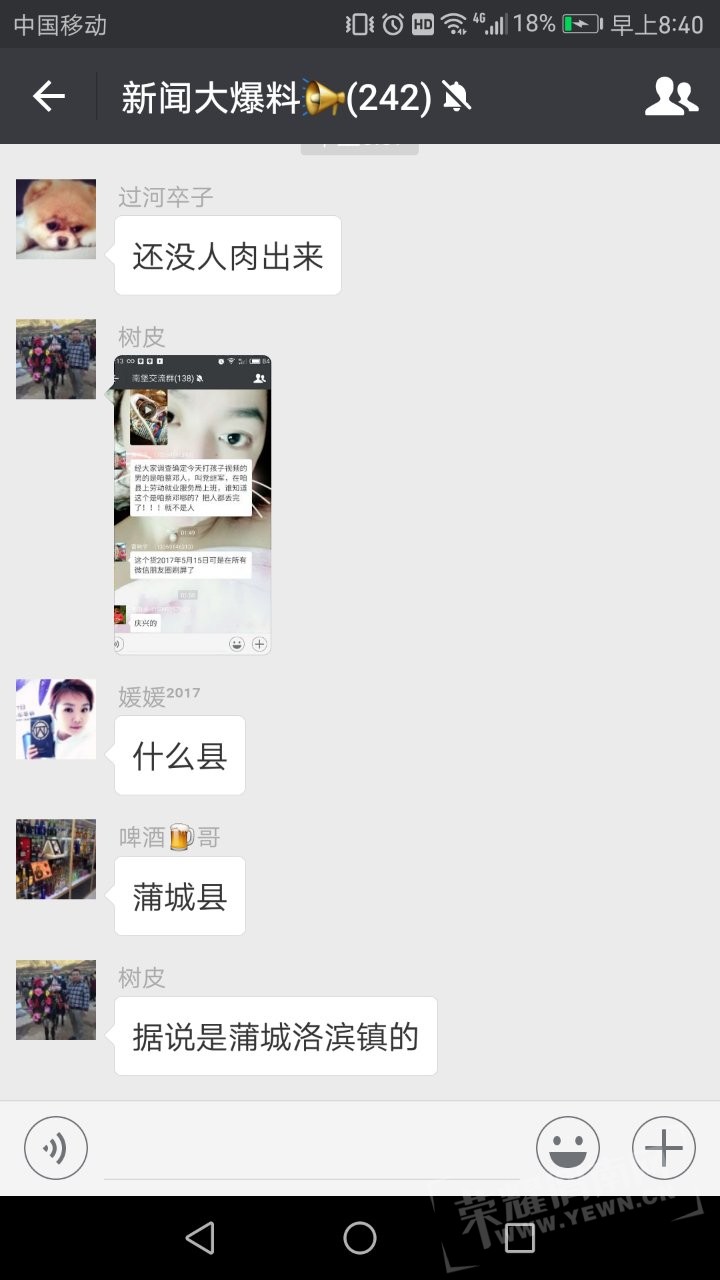The width and height of the screenshot is (720, 1280).
Task: Open group members info icon
Action: [671, 97]
